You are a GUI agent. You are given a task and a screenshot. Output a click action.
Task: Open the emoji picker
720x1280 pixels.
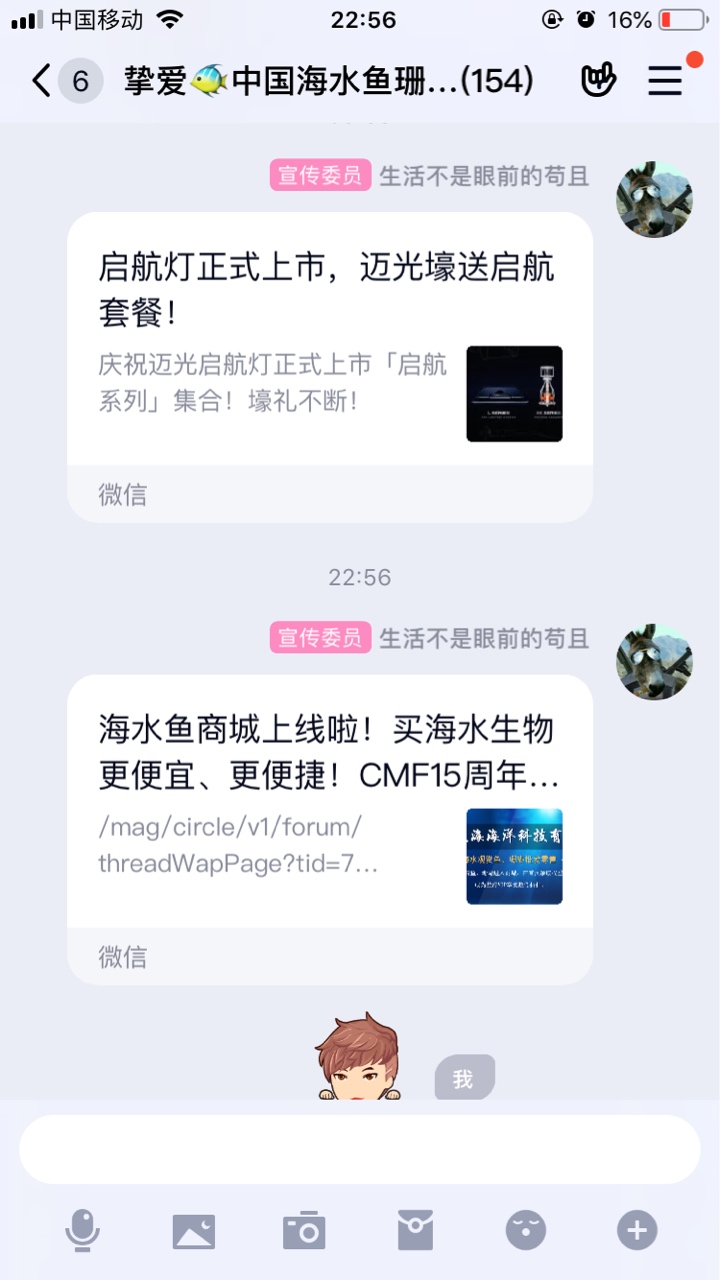(x=526, y=1230)
